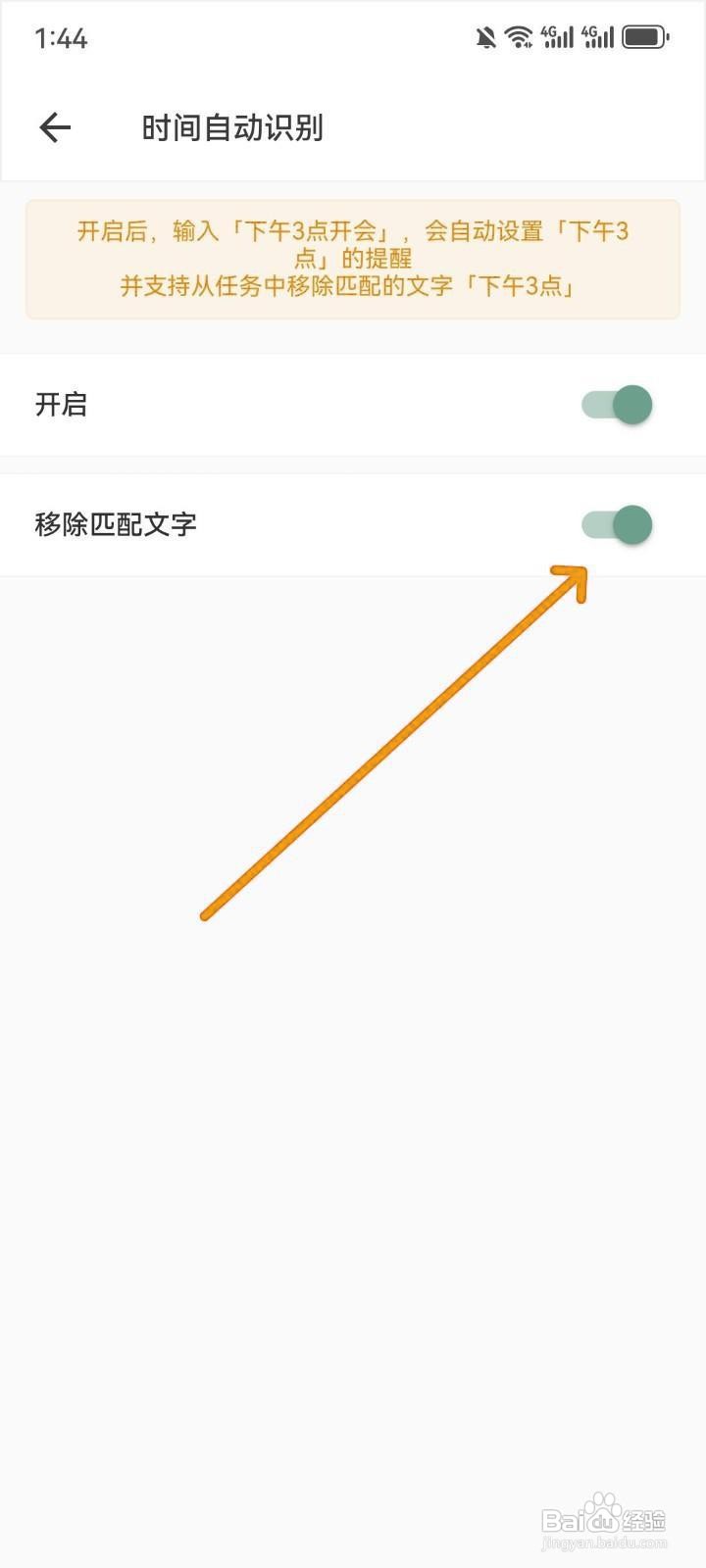Tap the clock showing 1:44

click(59, 39)
